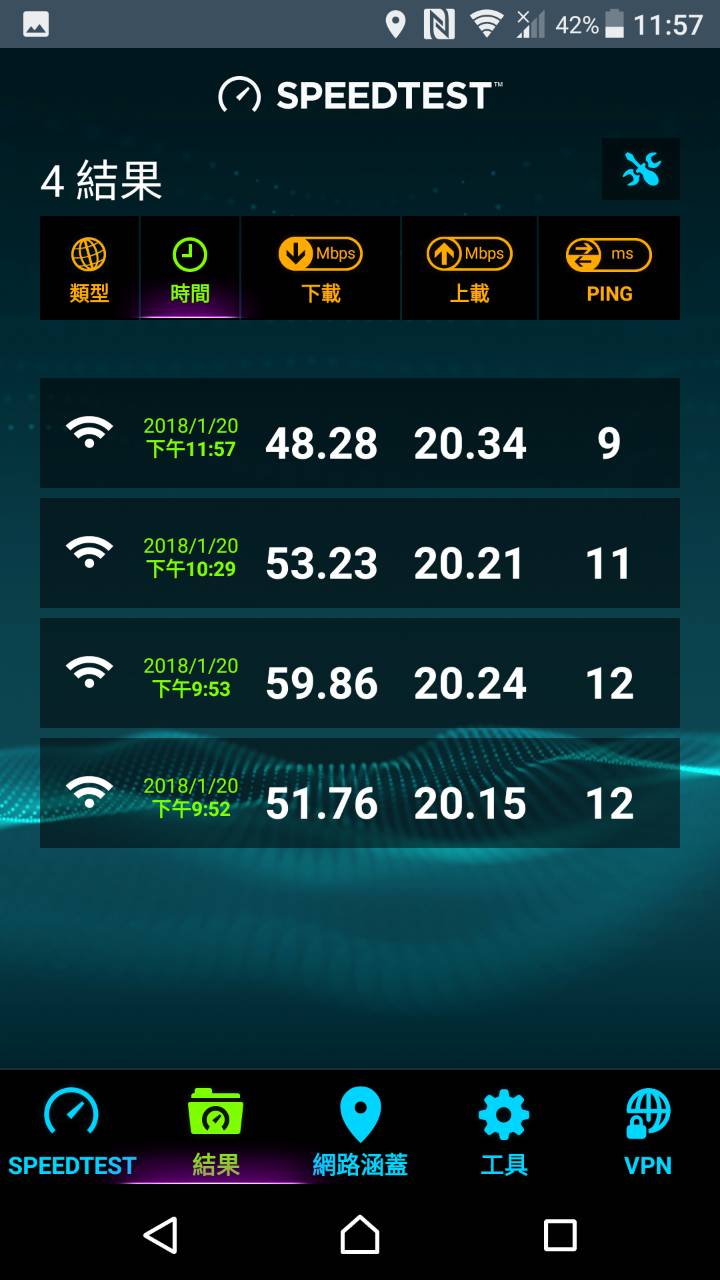Sort results by PING column
Screen dimensions: 720x1280
[609, 269]
